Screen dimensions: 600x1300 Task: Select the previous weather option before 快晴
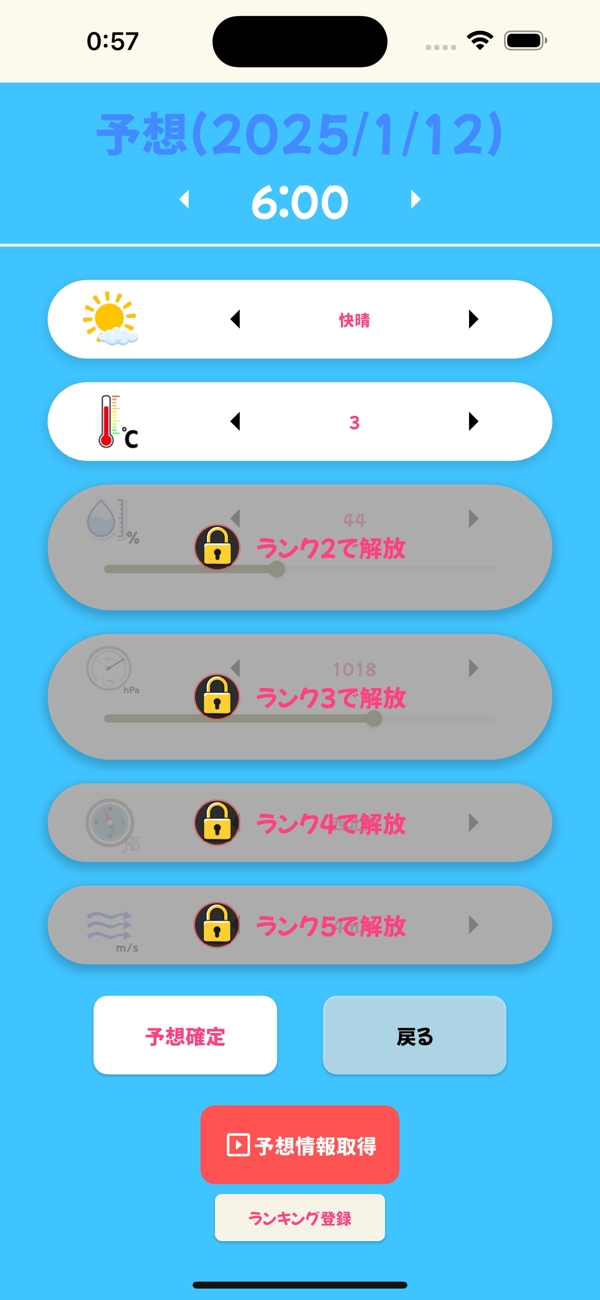(x=236, y=320)
